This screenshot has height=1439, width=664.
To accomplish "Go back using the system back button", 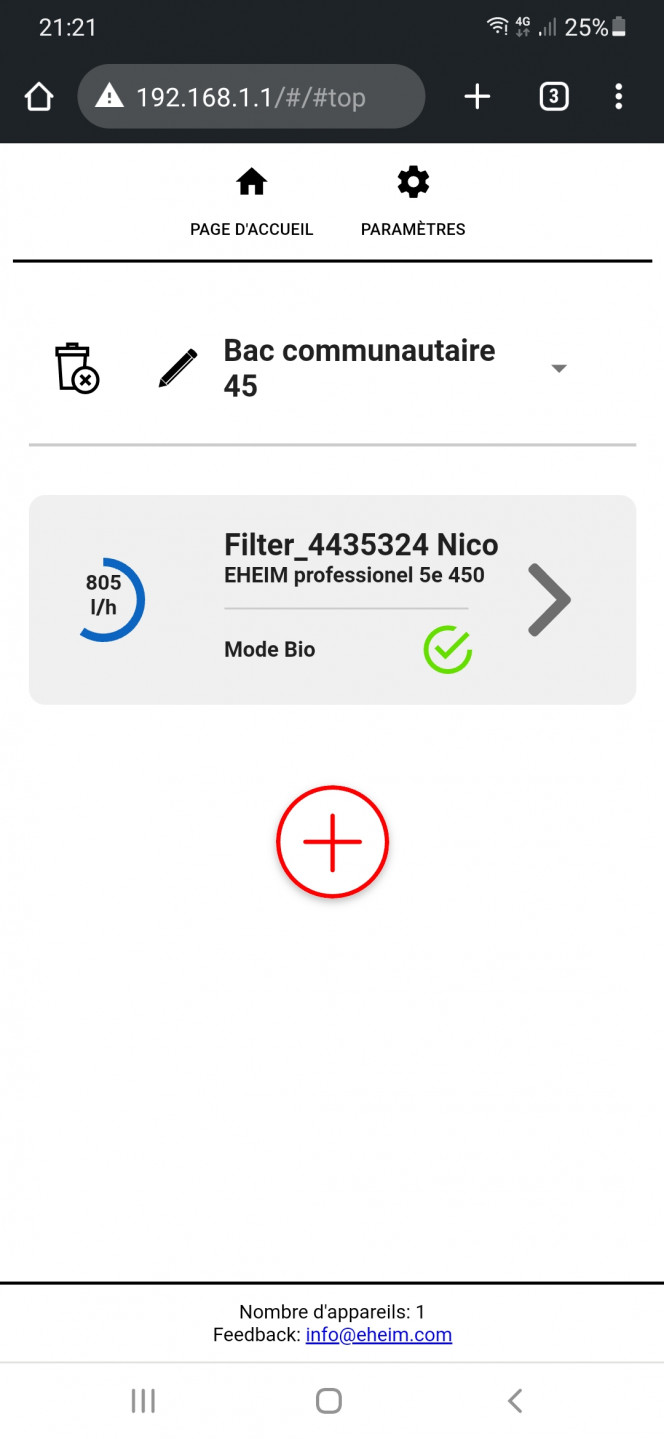I will coord(515,1400).
